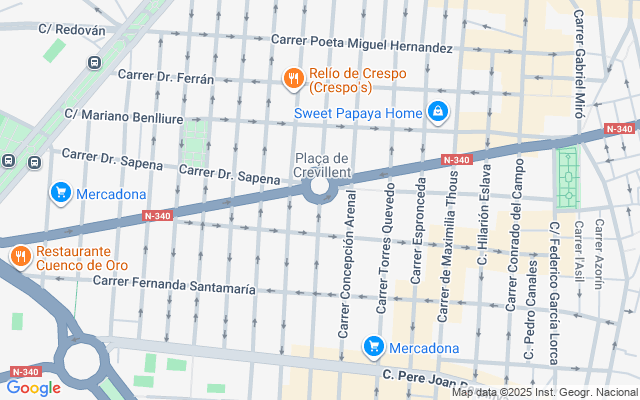Viewport: 640px width, 400px height.
Task: Select the Mercadona pin near C. Pere Joan
Action: click(x=374, y=347)
